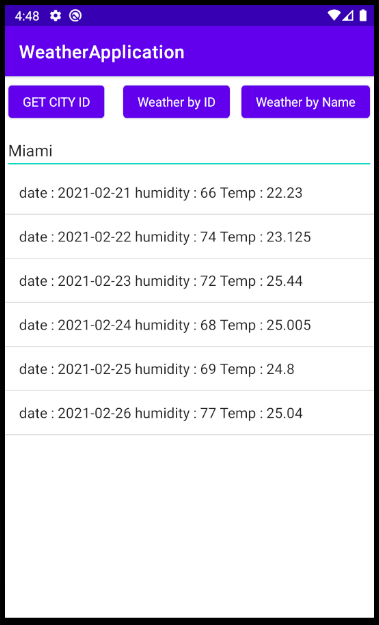379x625 pixels.
Task: Select the 2021-02-21 forecast row
Action: click(x=189, y=193)
